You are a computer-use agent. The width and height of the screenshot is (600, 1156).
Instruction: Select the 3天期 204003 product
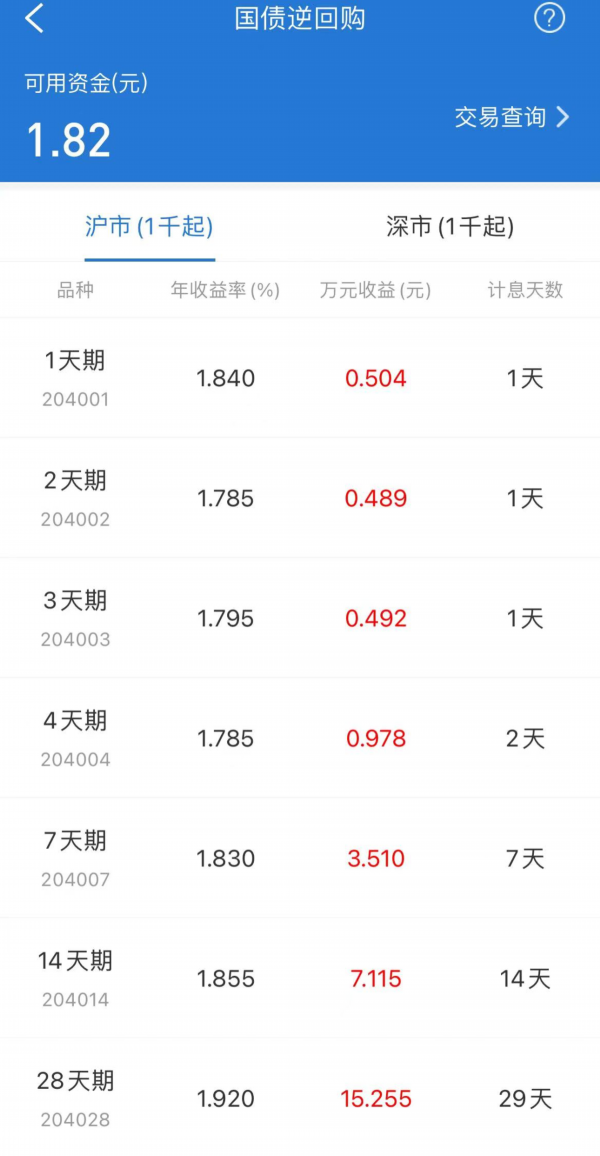(300, 619)
